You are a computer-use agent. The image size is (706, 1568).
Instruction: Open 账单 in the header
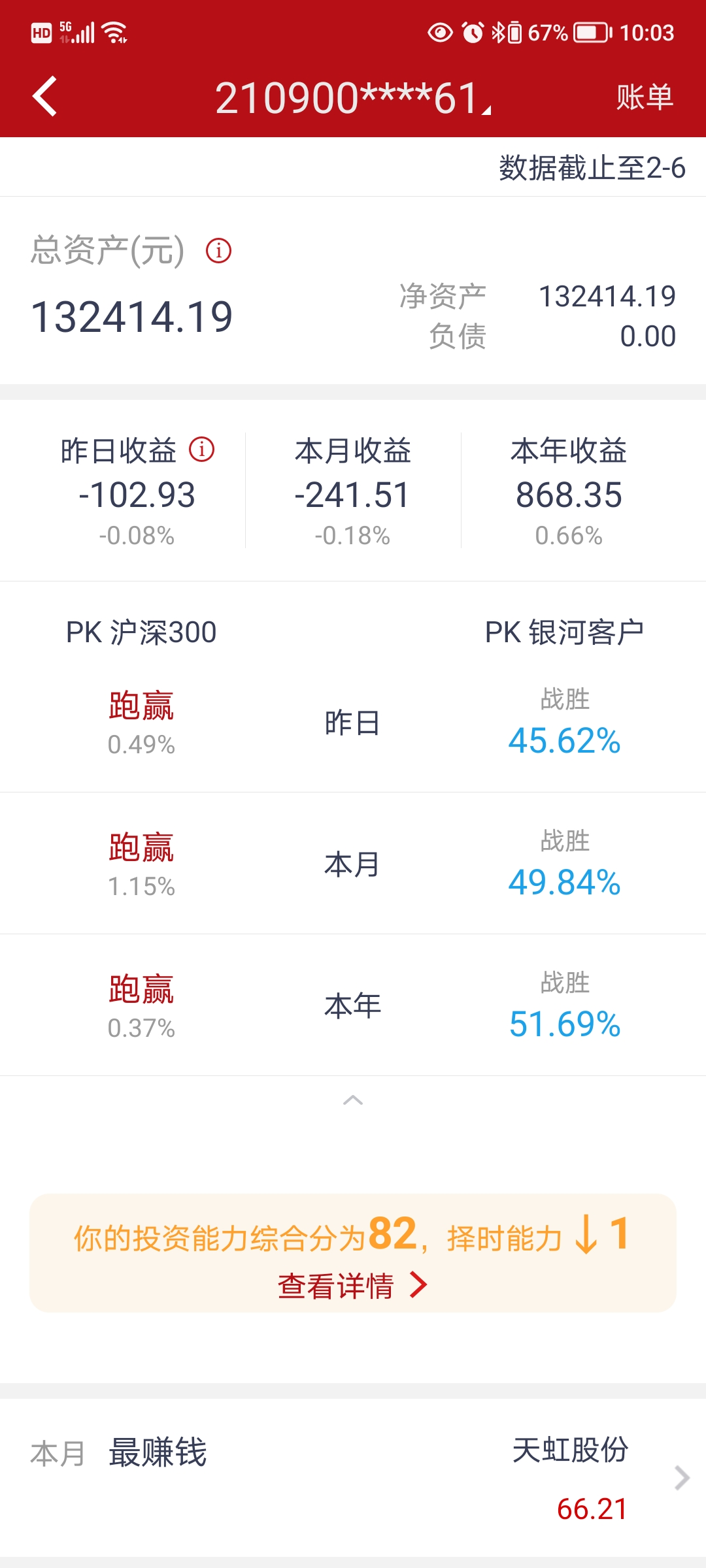click(645, 97)
